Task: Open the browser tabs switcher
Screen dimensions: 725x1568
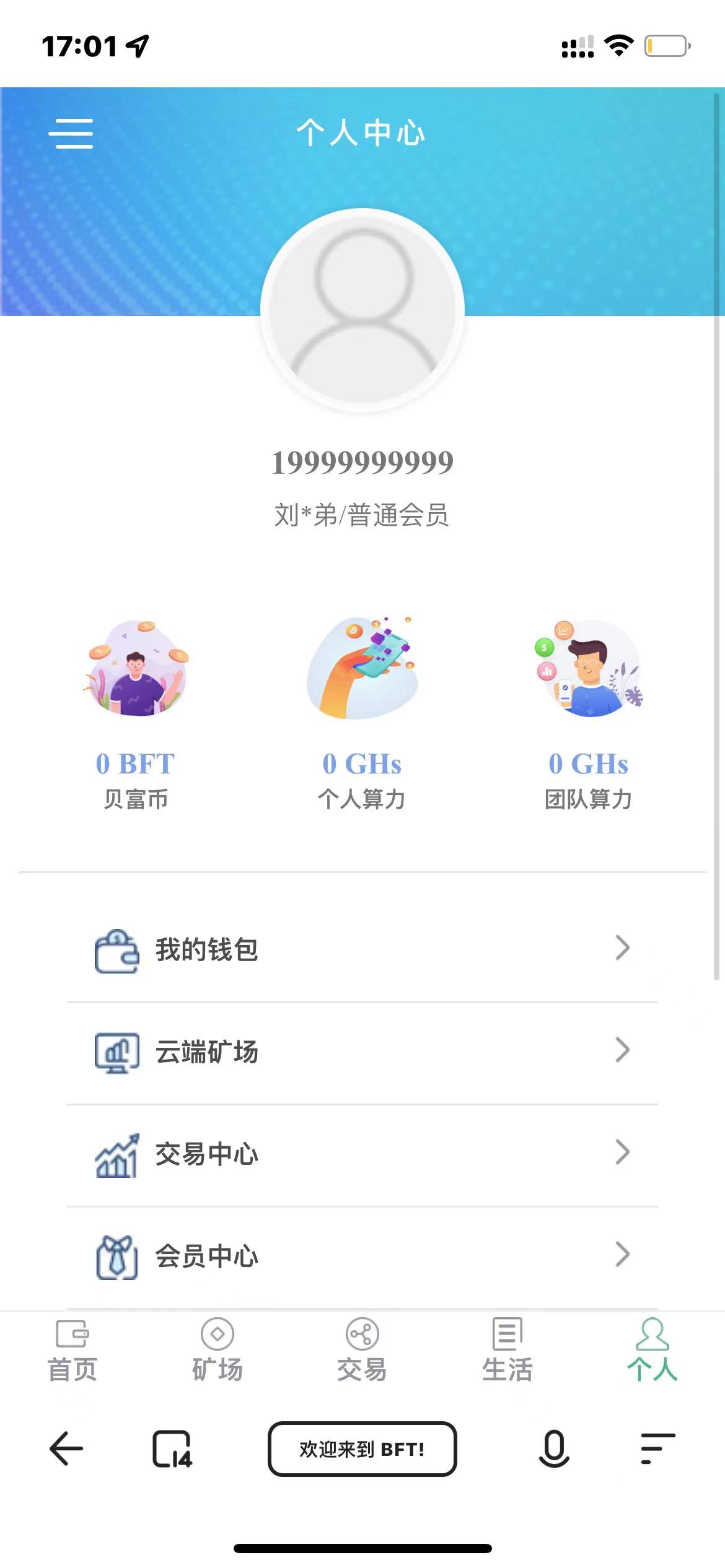Action: (172, 1448)
